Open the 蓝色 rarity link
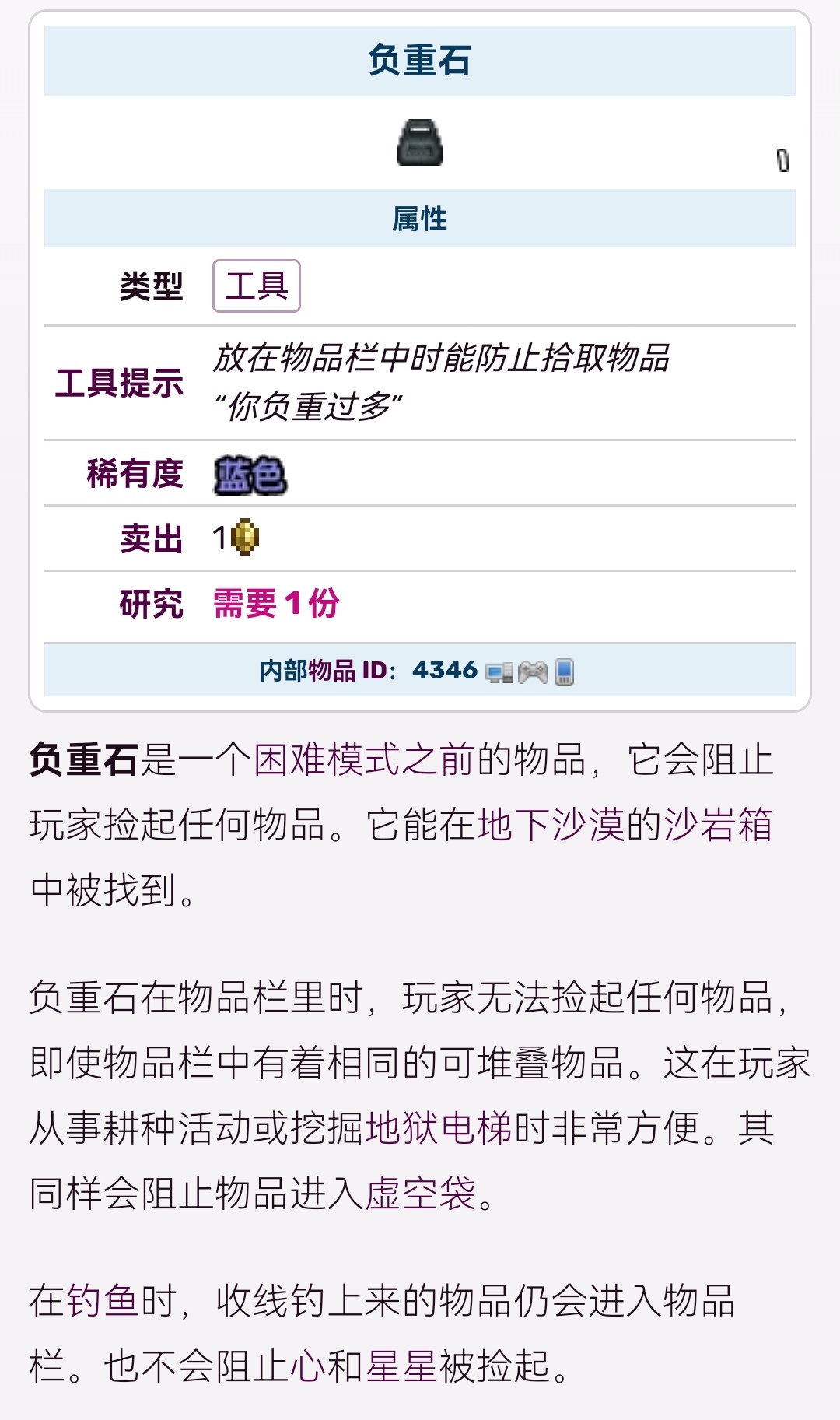This screenshot has width=840, height=1420. click(x=250, y=475)
